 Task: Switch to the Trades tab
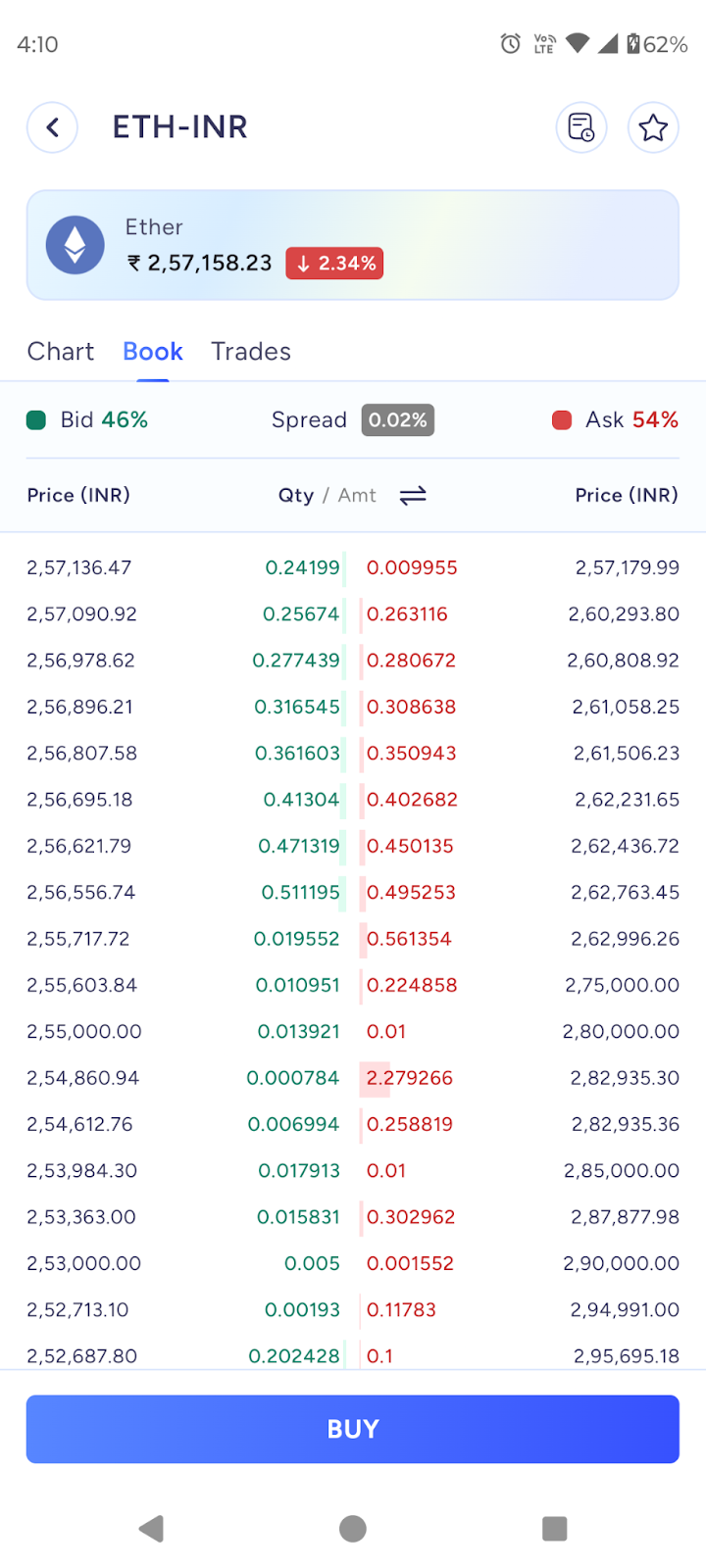[251, 352]
